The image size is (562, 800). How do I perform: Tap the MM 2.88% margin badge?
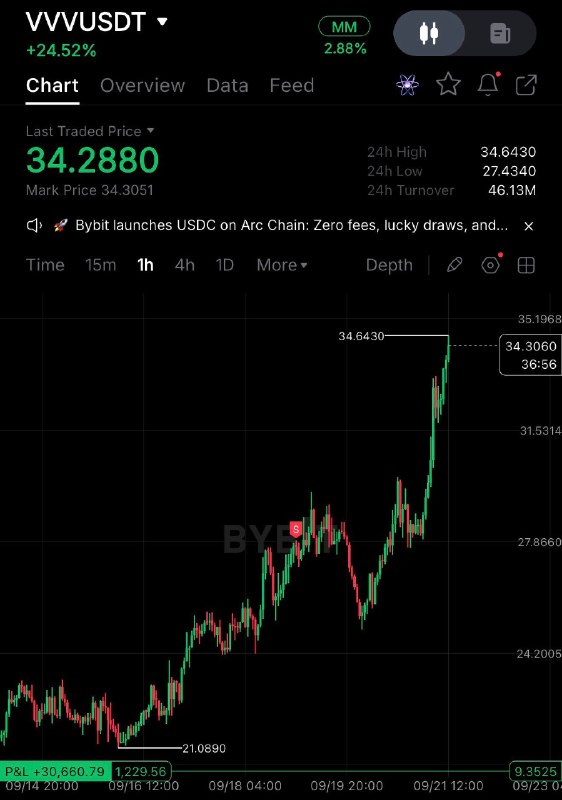point(344,36)
